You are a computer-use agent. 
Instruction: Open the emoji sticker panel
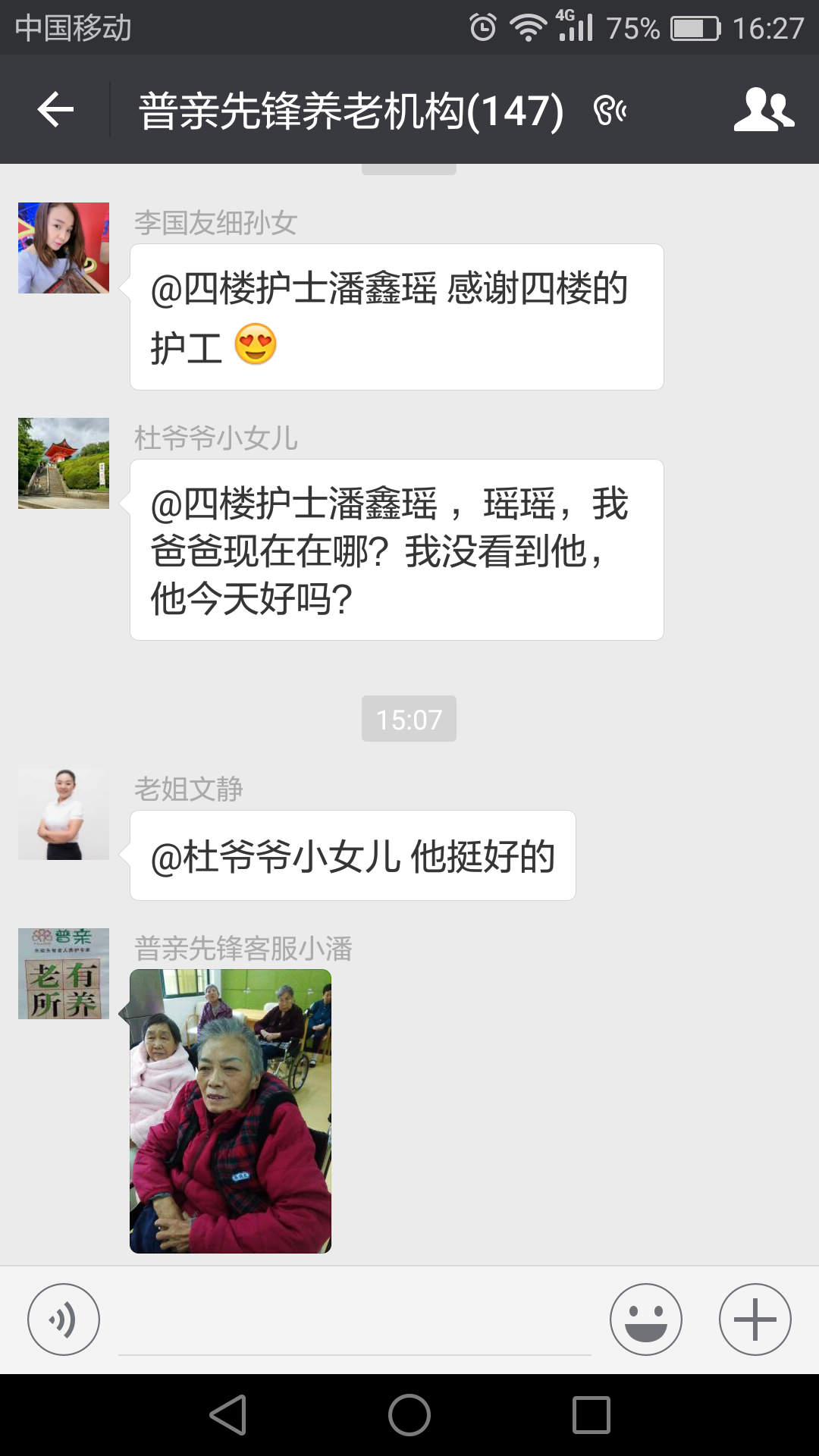pyautogui.click(x=645, y=1319)
